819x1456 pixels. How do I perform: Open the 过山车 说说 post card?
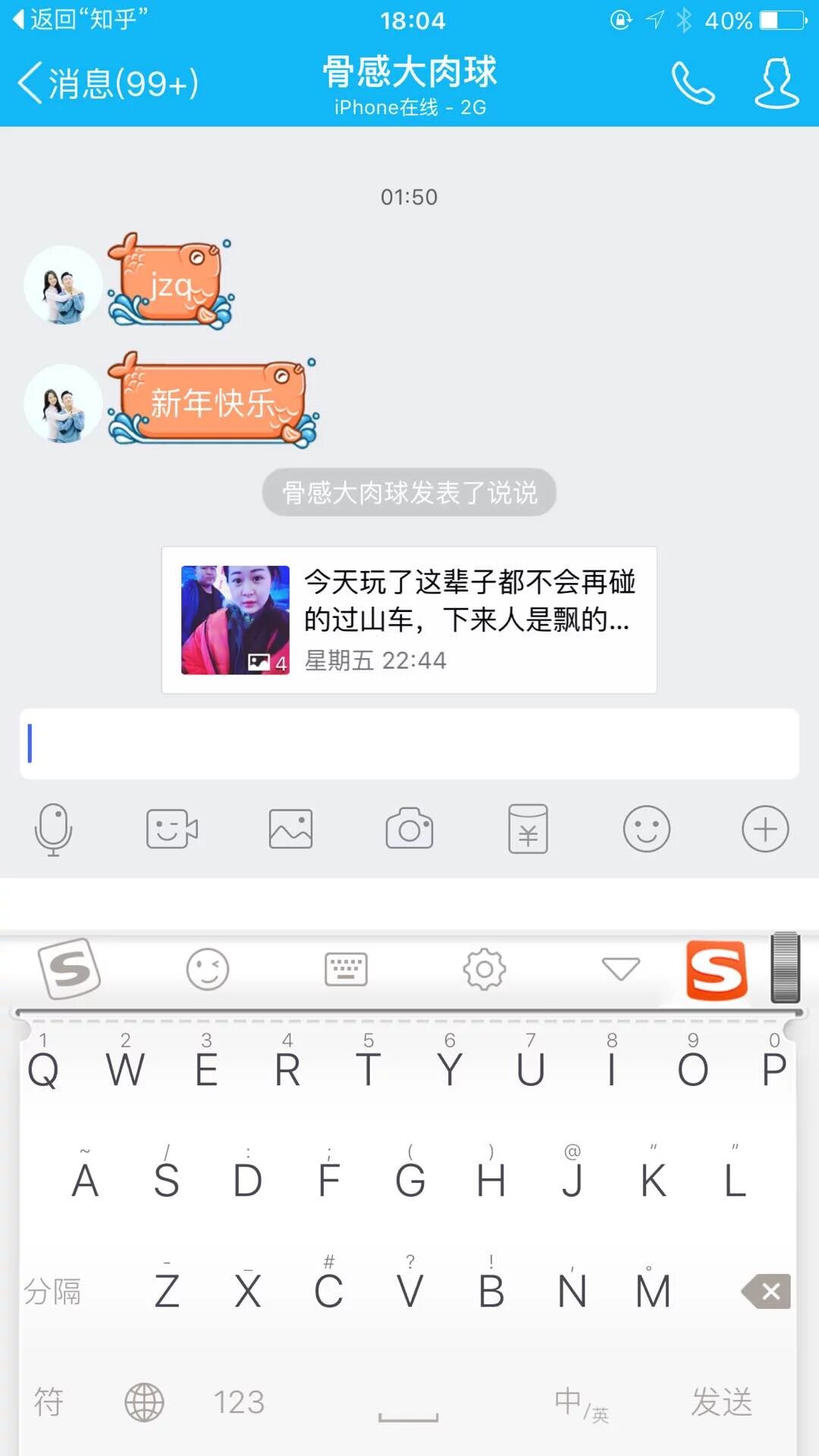[409, 620]
